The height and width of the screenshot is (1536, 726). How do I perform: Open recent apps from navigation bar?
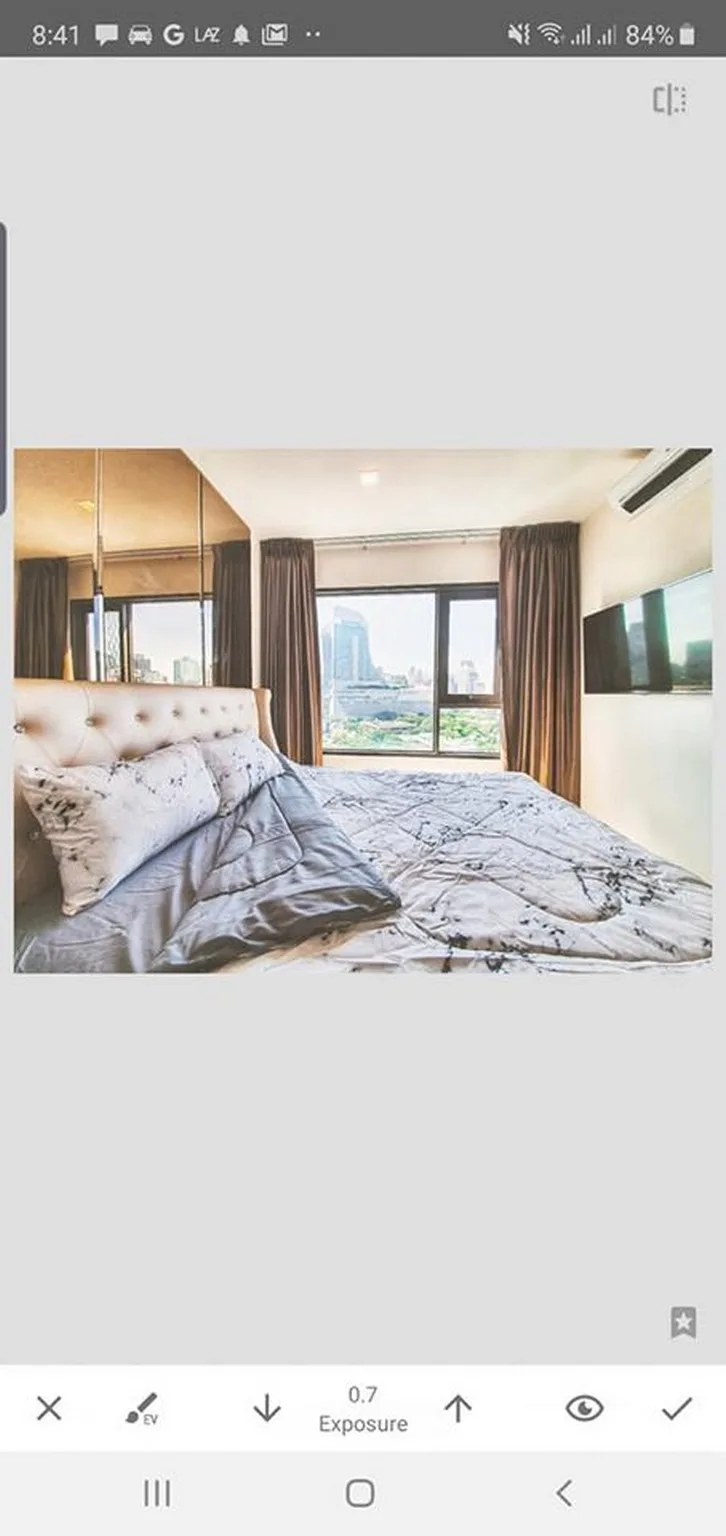tap(157, 1494)
